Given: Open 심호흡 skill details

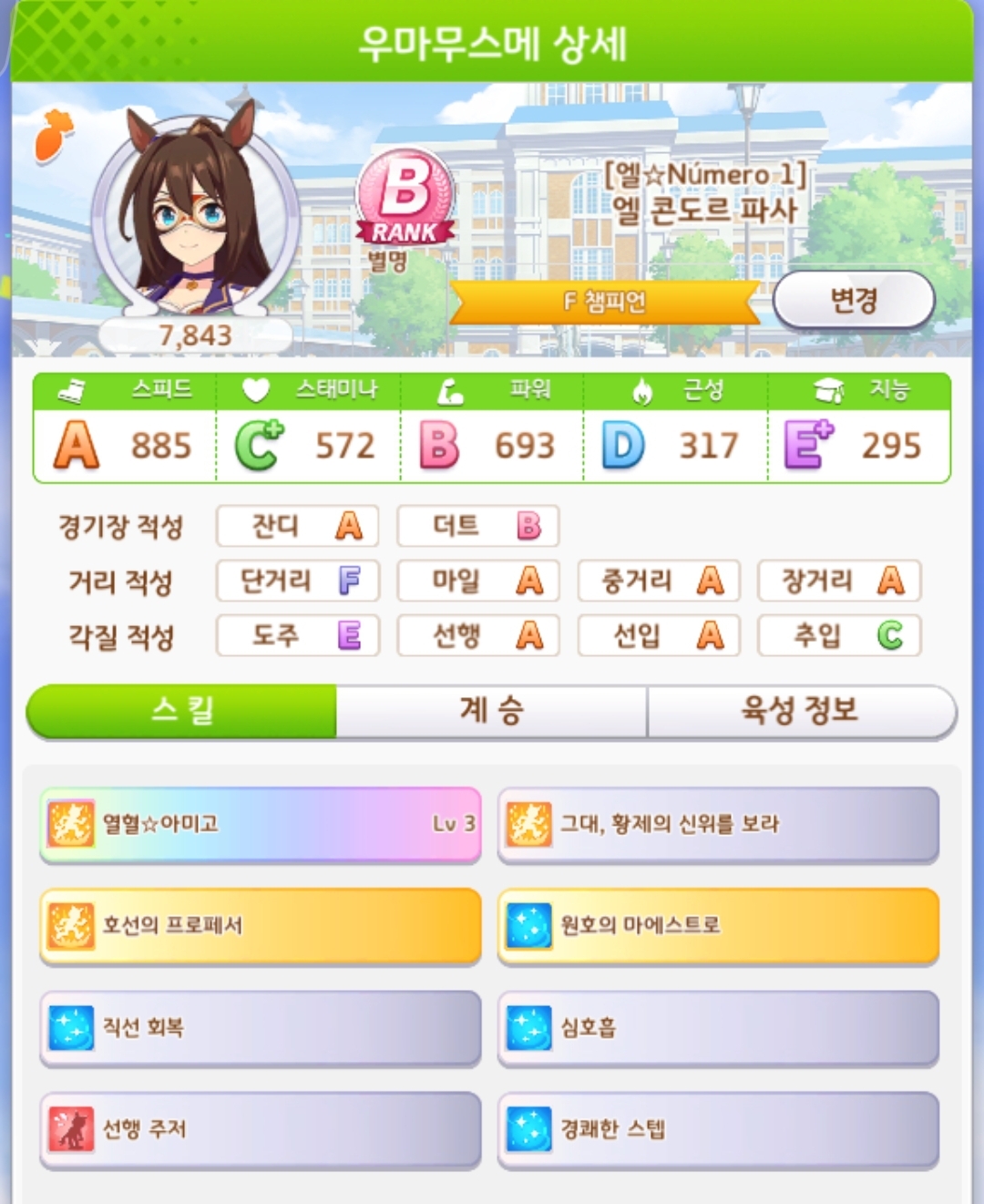Looking at the screenshot, I should 718,1027.
